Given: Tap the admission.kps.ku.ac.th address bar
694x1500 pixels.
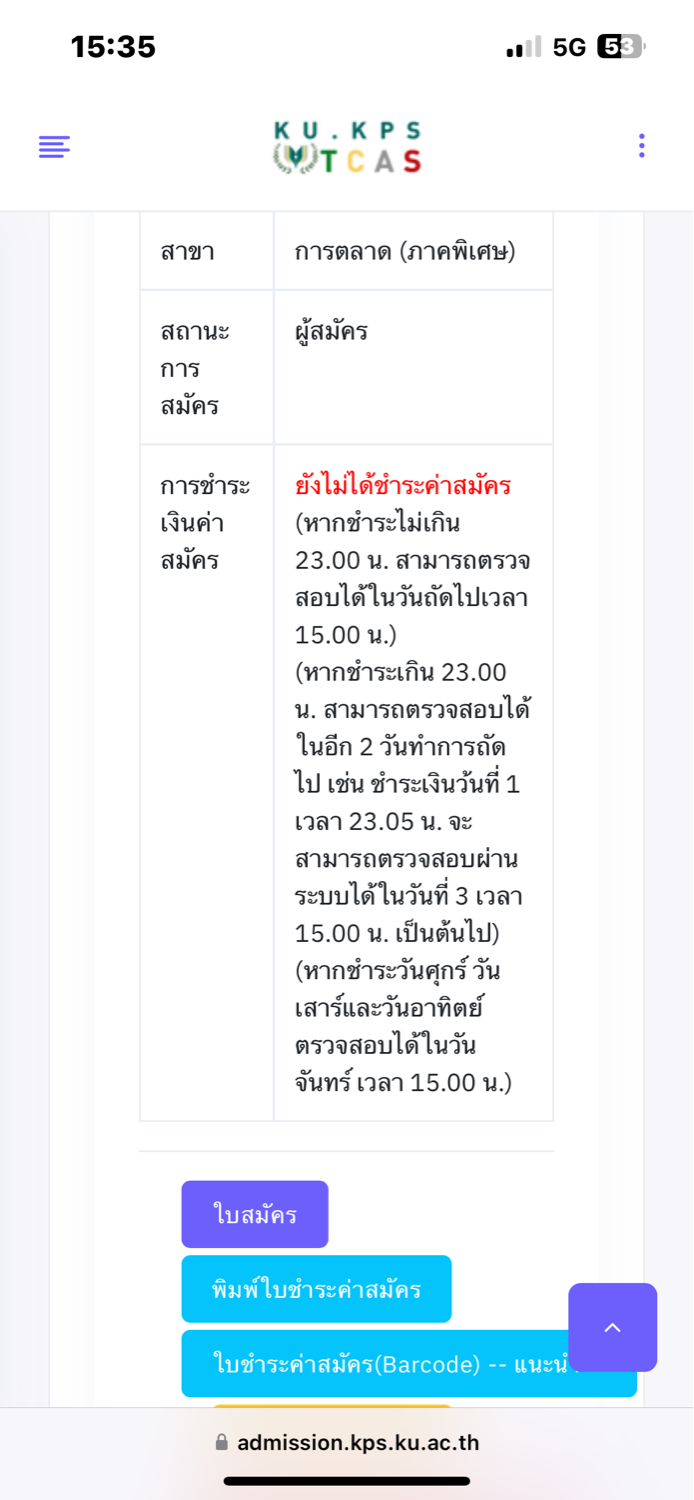Looking at the screenshot, I should click(x=347, y=1442).
